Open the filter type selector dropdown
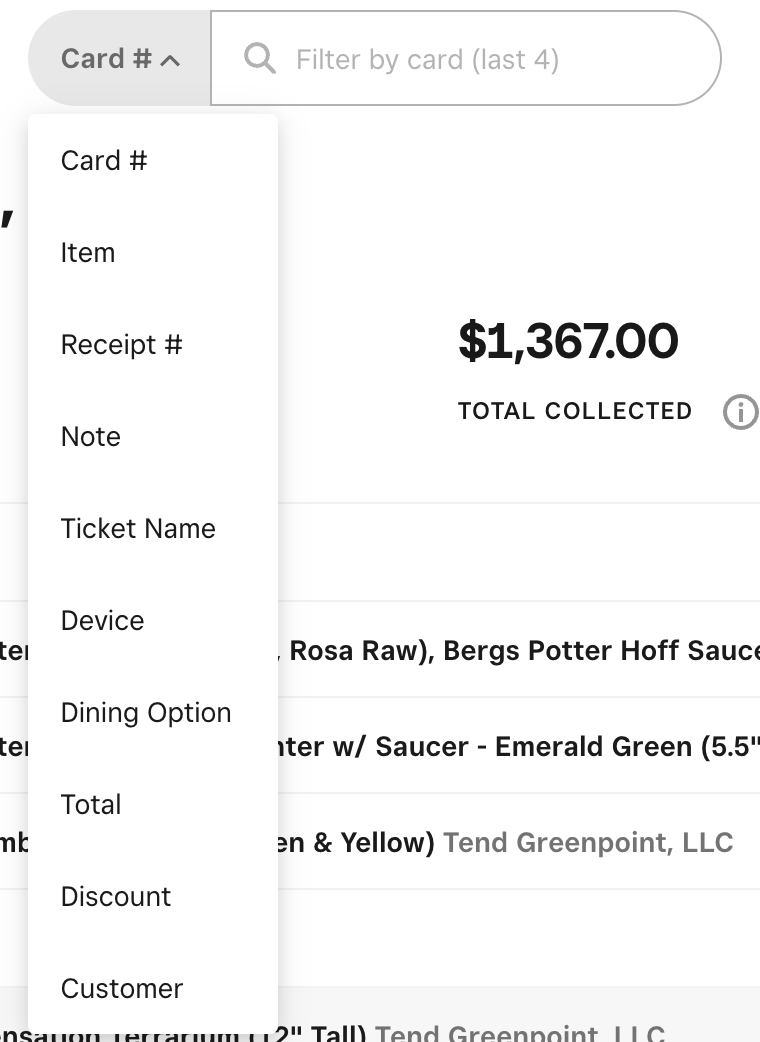The height and width of the screenshot is (1042, 760). [118, 58]
